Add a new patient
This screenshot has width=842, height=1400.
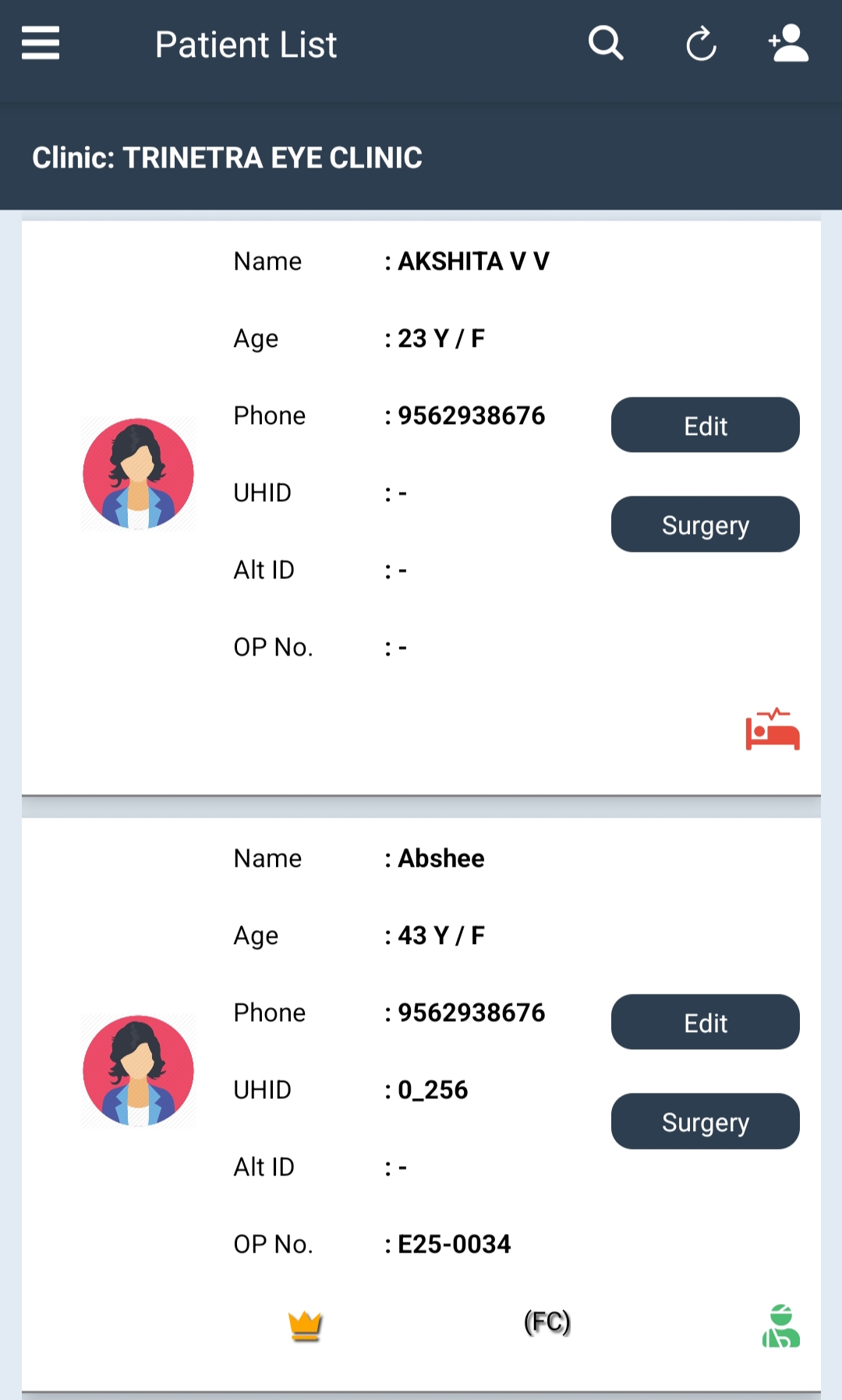pos(788,43)
